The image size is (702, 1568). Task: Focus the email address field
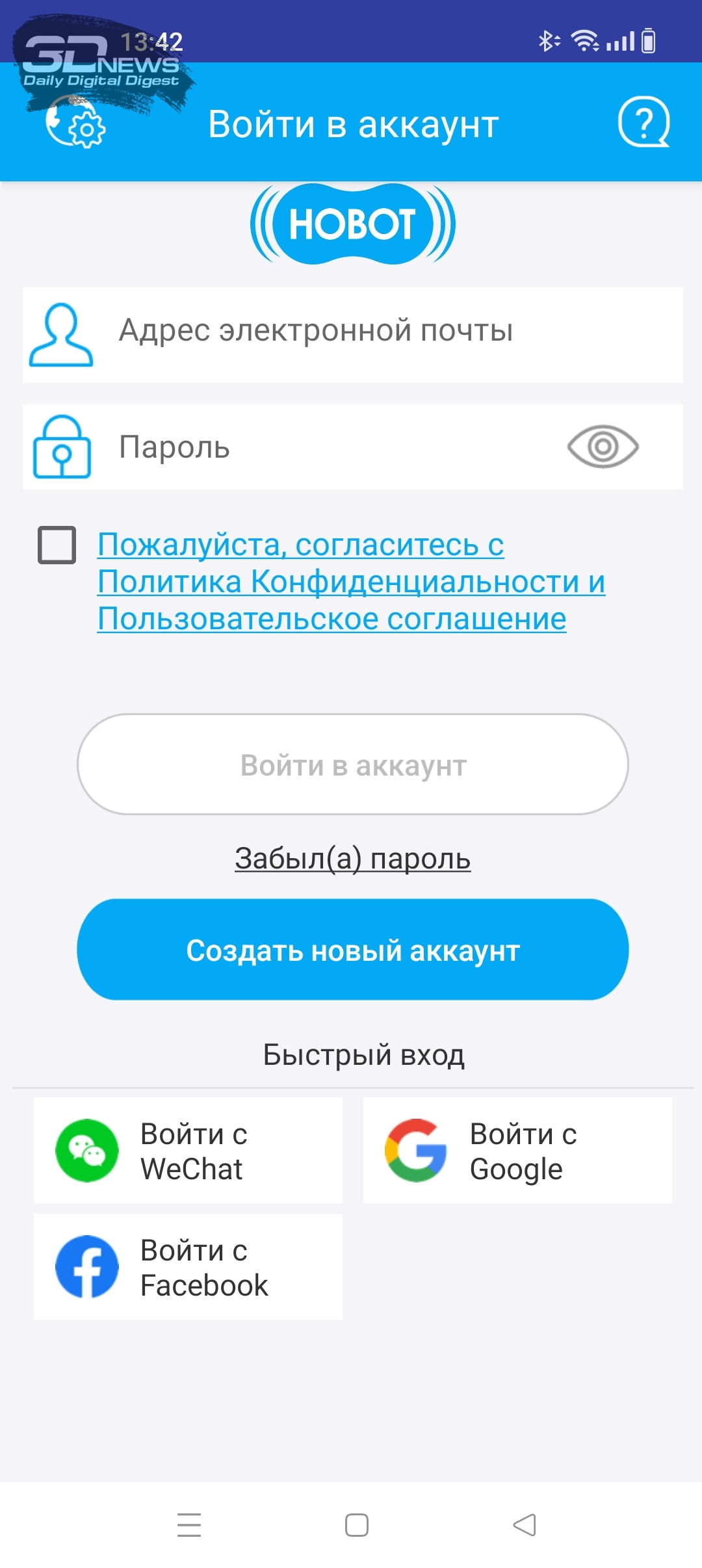pyautogui.click(x=353, y=335)
